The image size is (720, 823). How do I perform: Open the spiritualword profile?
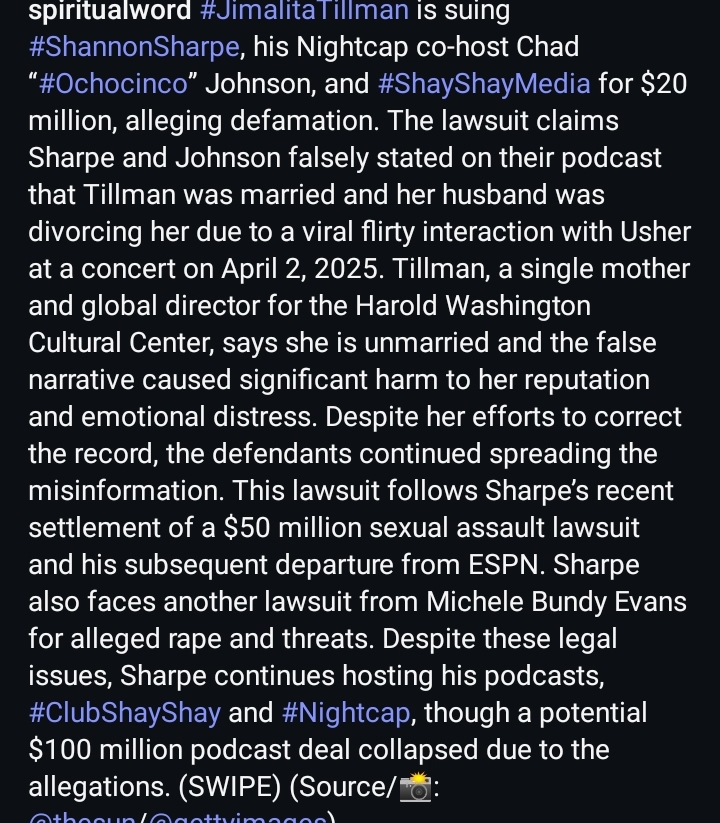point(108,13)
